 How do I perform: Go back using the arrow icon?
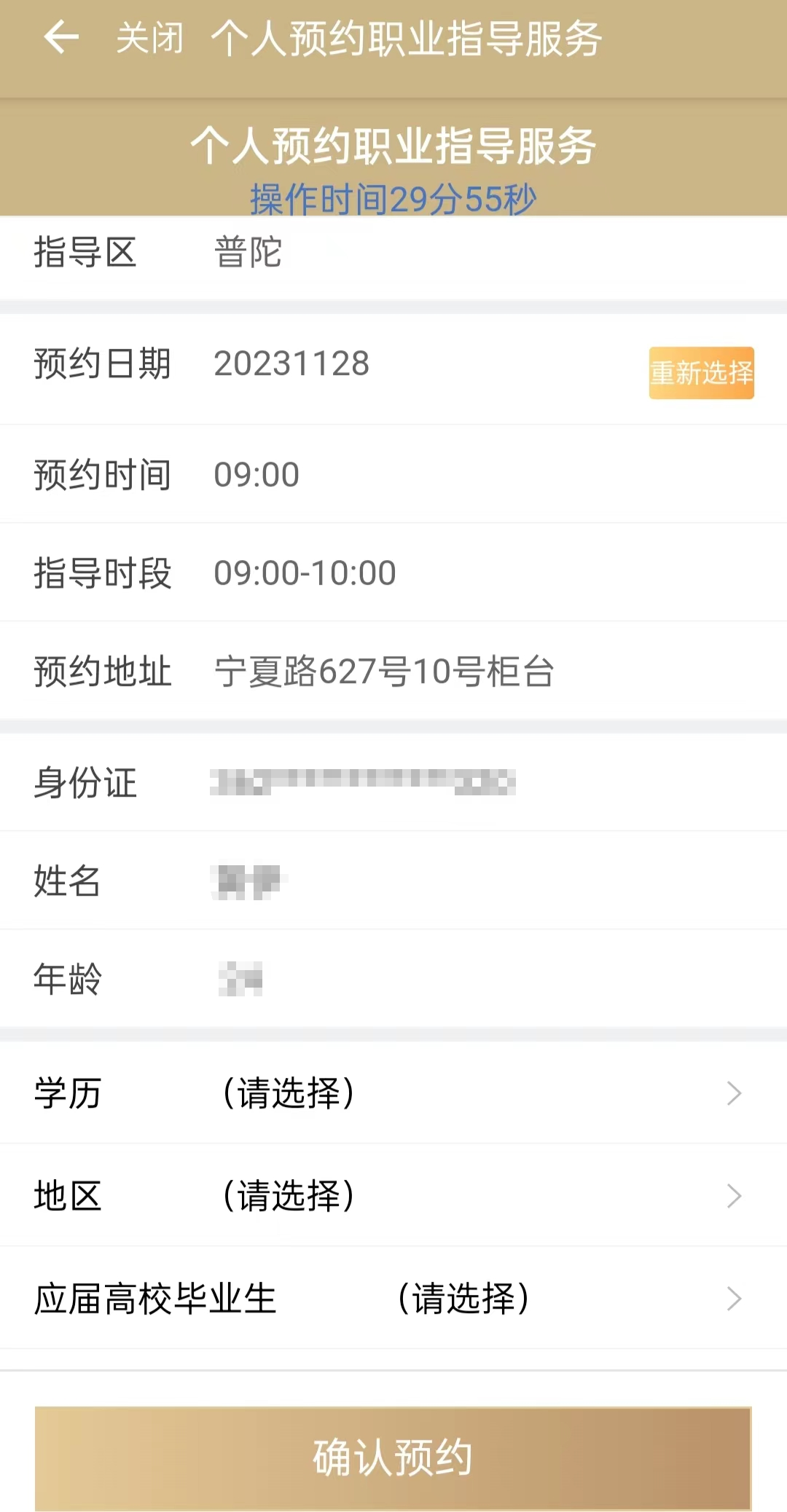(61, 38)
